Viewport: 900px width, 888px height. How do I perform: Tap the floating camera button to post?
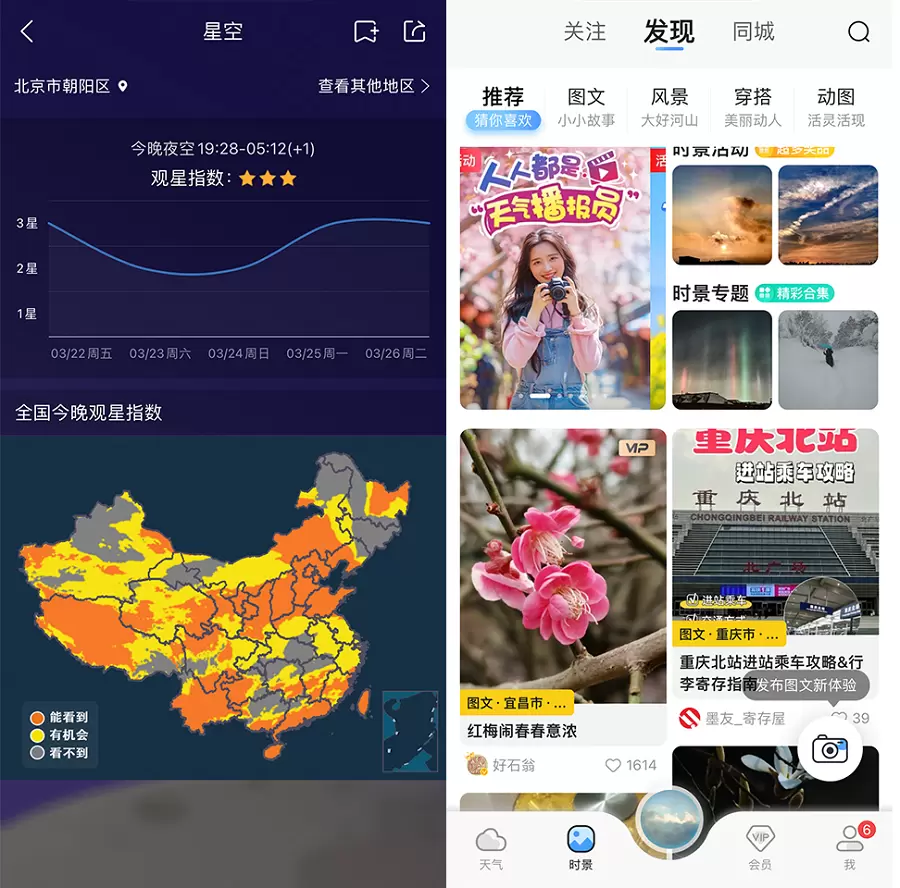pos(830,748)
